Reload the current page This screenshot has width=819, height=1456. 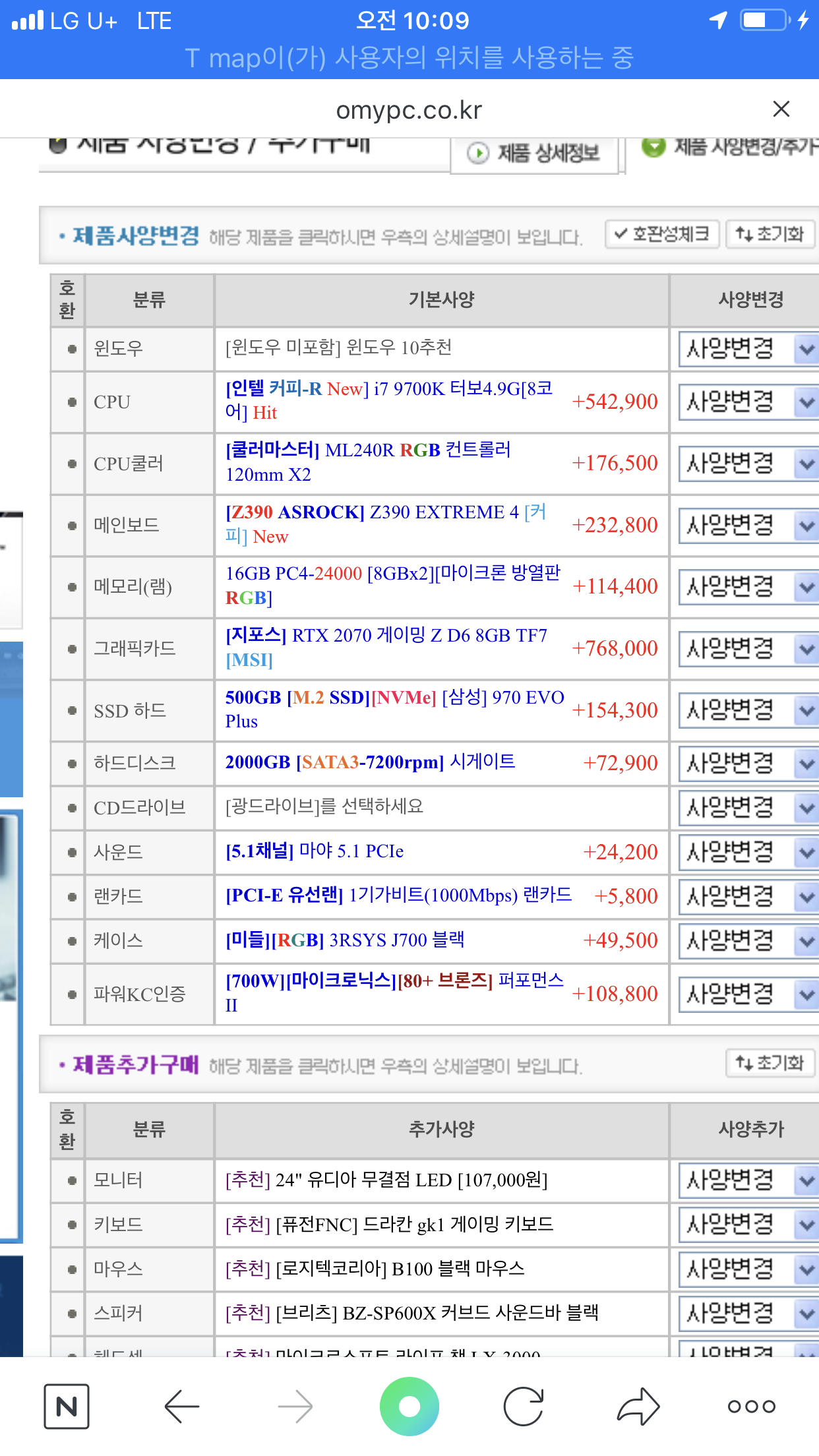pos(524,1406)
